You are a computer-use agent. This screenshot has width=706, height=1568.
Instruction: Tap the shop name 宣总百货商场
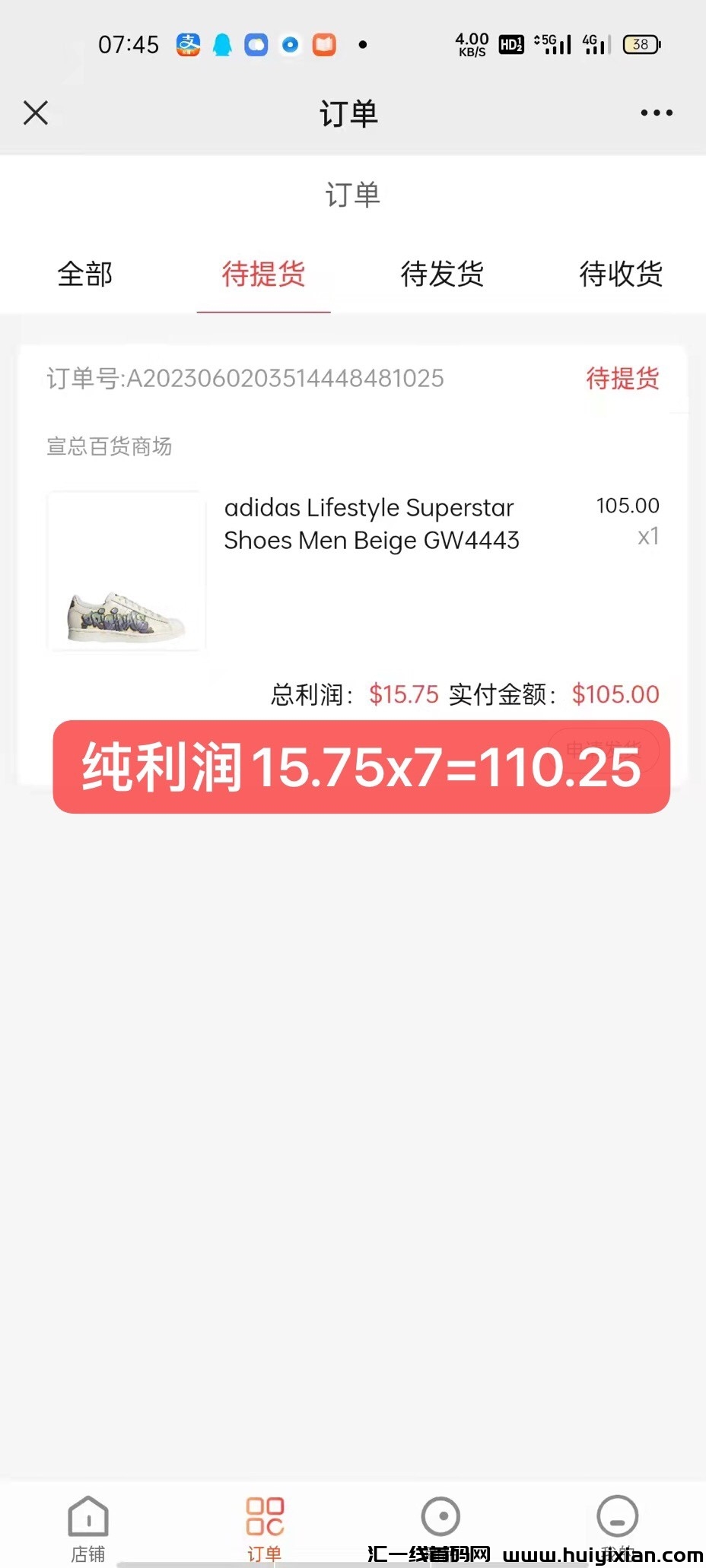(109, 447)
